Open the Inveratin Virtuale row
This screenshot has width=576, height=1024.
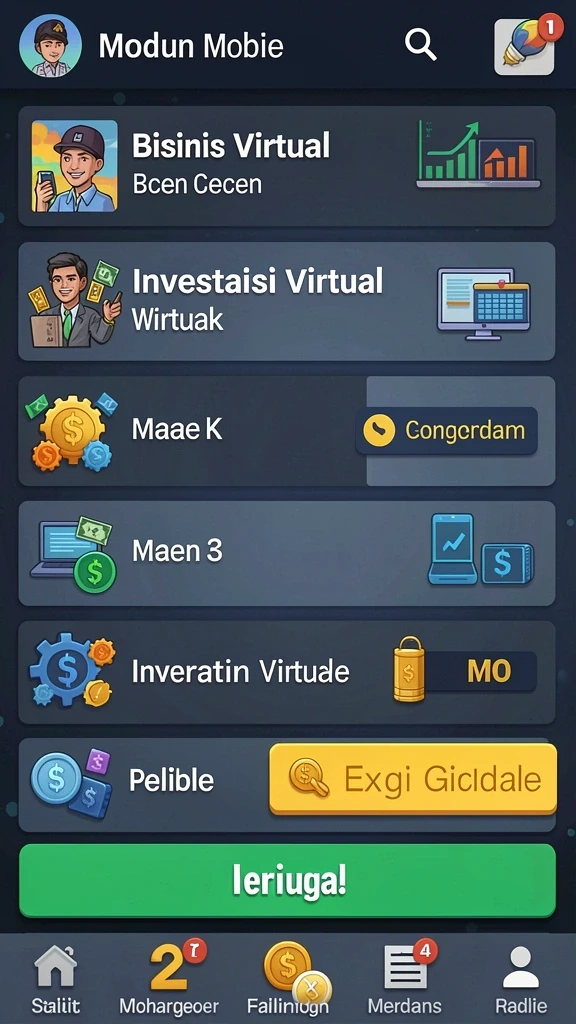coord(287,672)
